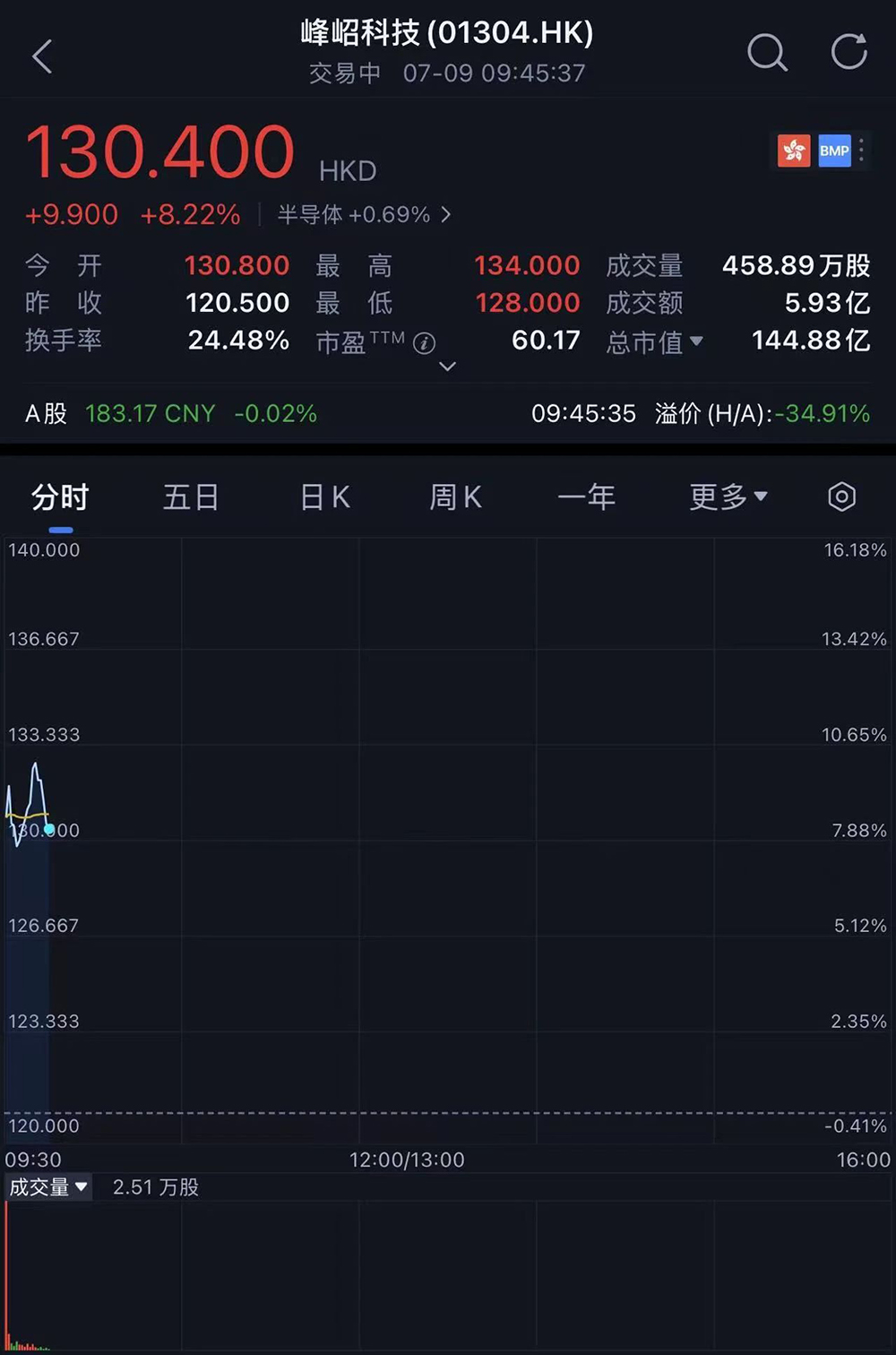Change the 成交量 indicator dropdown

tap(48, 1187)
